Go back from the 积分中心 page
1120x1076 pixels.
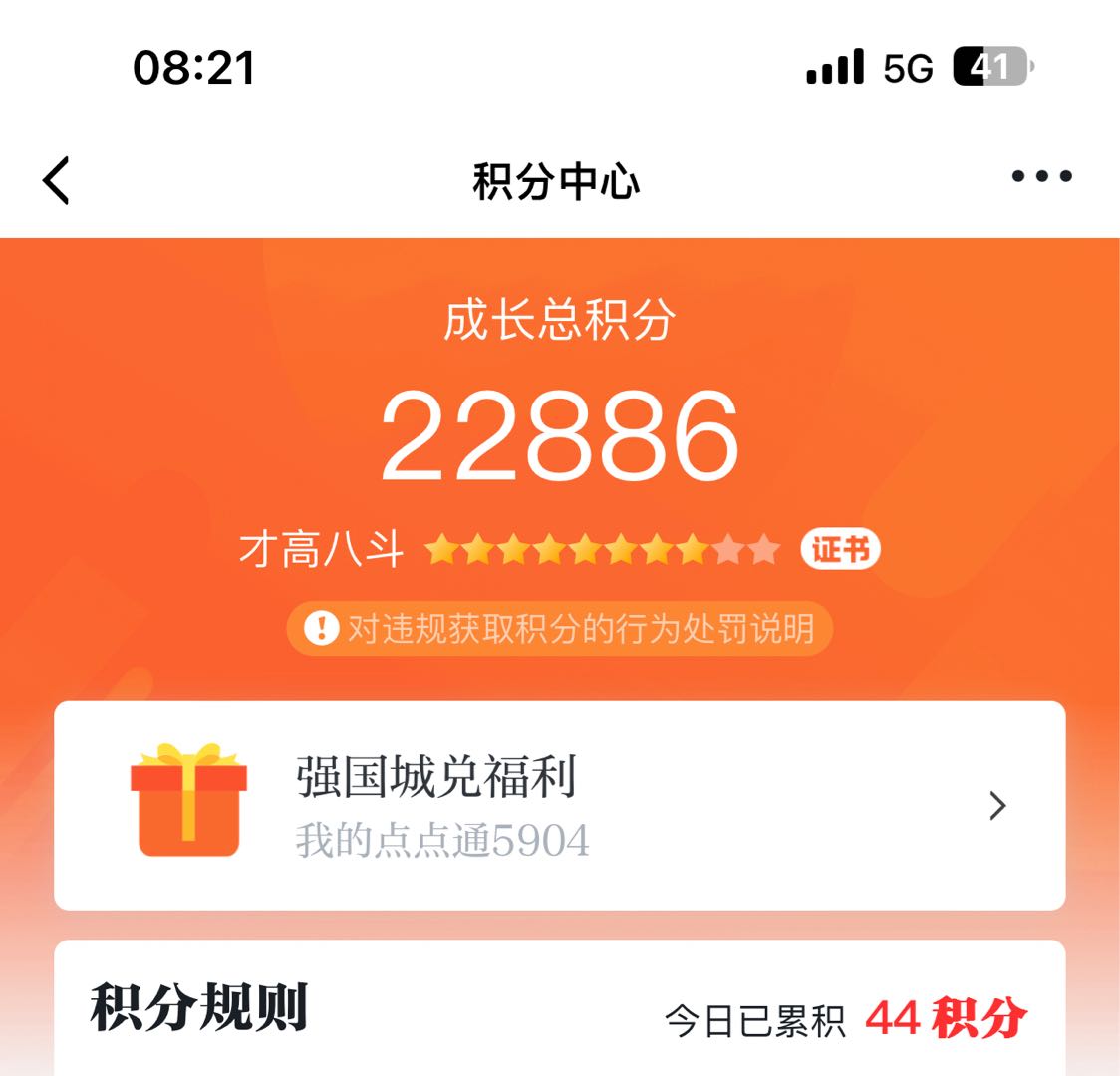tap(57, 181)
